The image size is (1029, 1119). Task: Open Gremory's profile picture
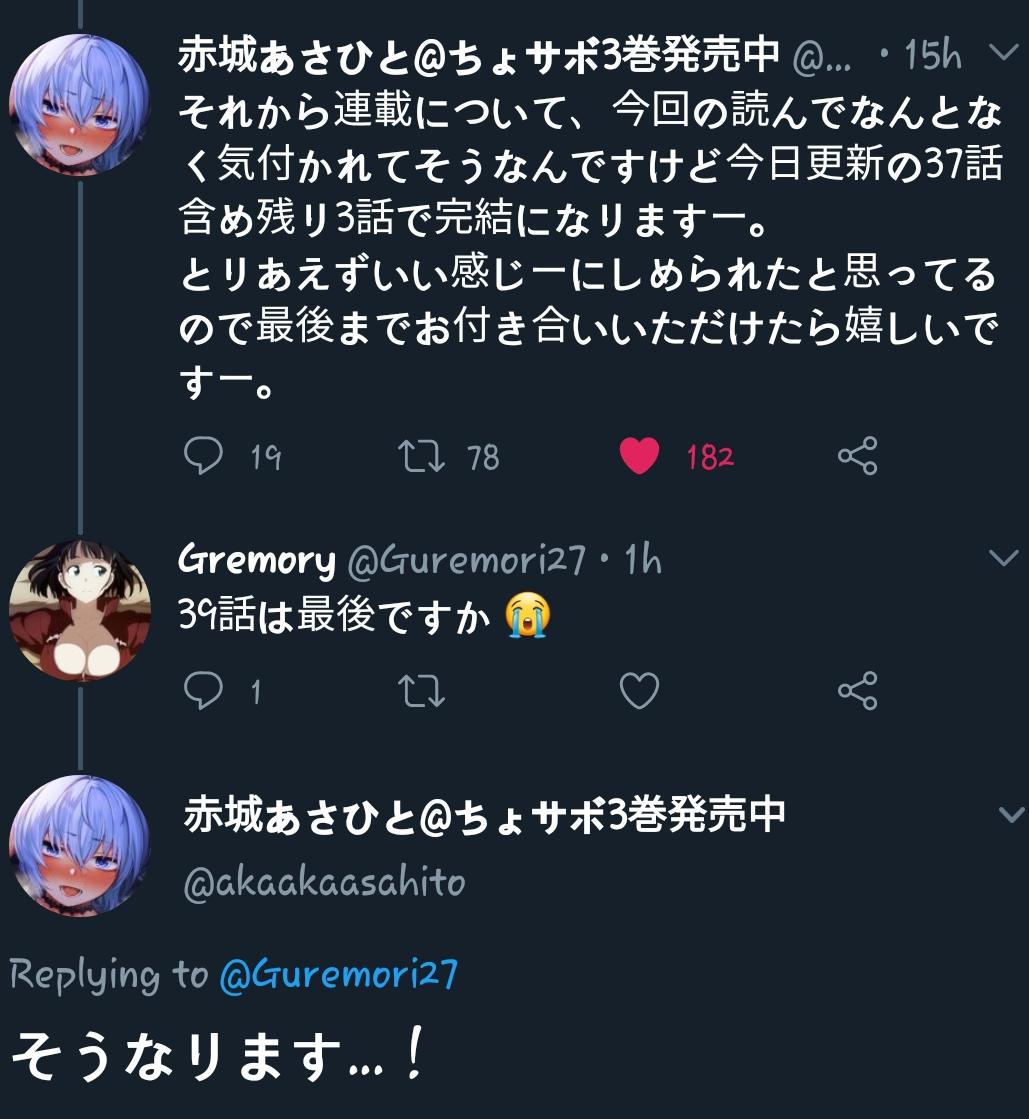pyautogui.click(x=80, y=610)
